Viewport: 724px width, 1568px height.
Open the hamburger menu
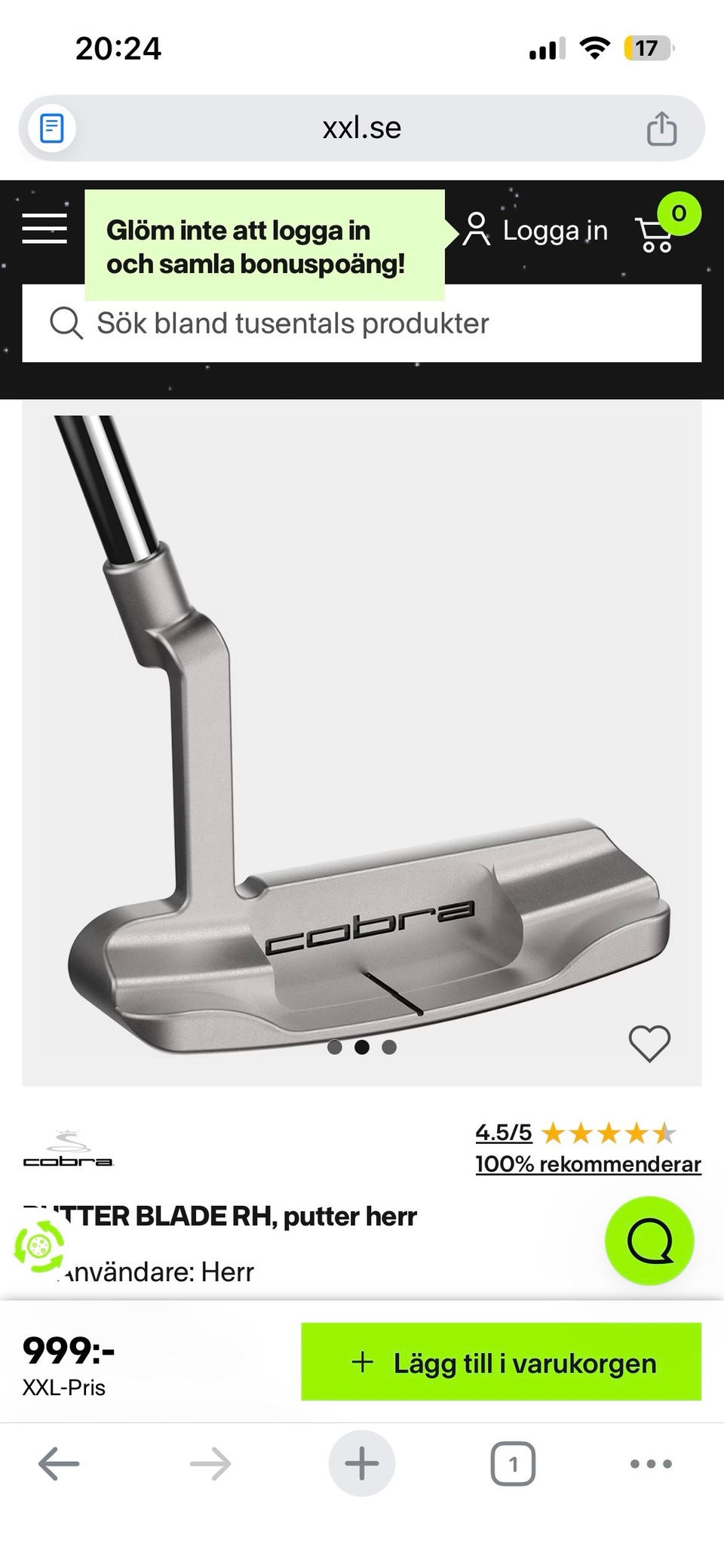click(44, 228)
